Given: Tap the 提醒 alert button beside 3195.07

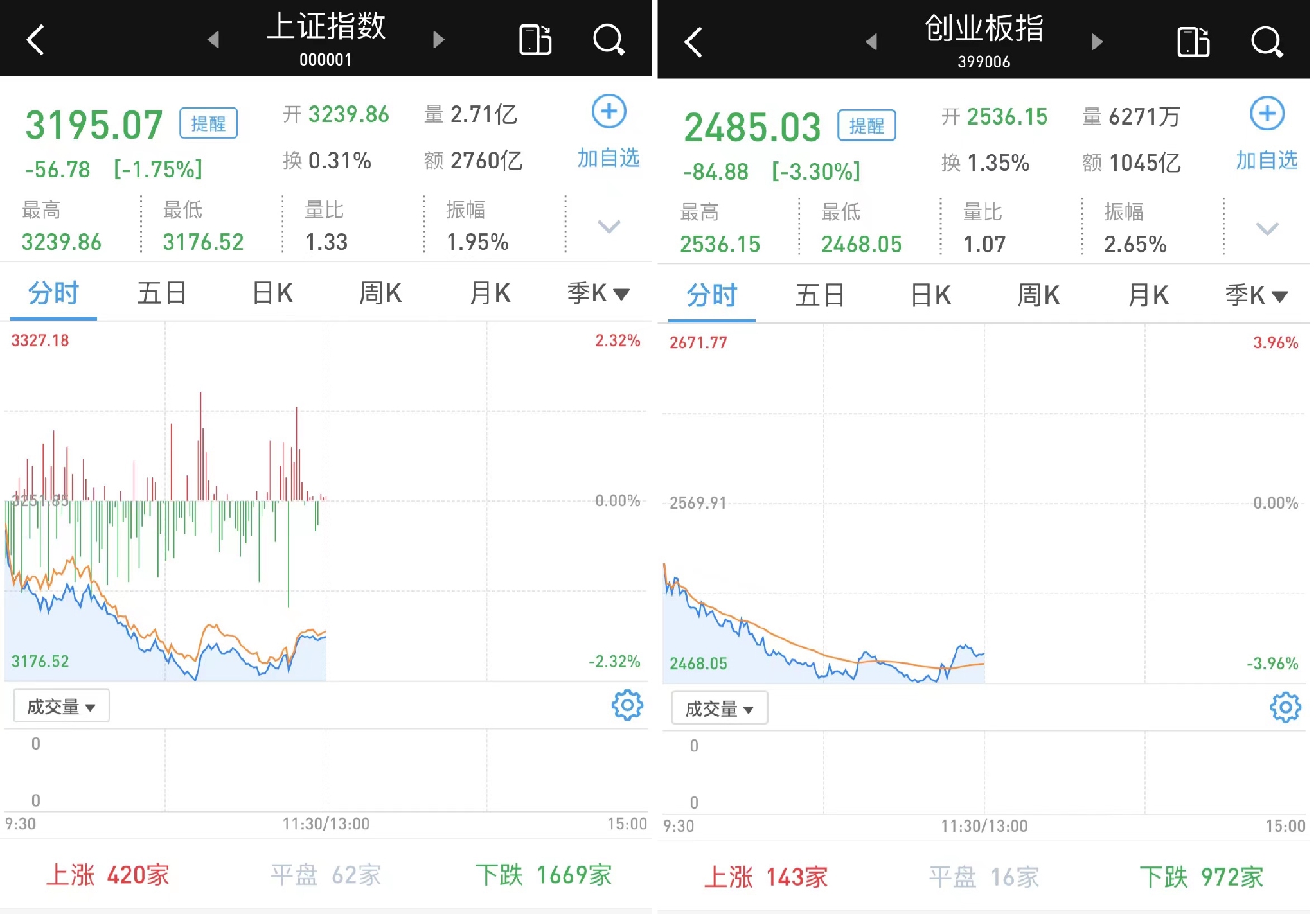Looking at the screenshot, I should 208,123.
